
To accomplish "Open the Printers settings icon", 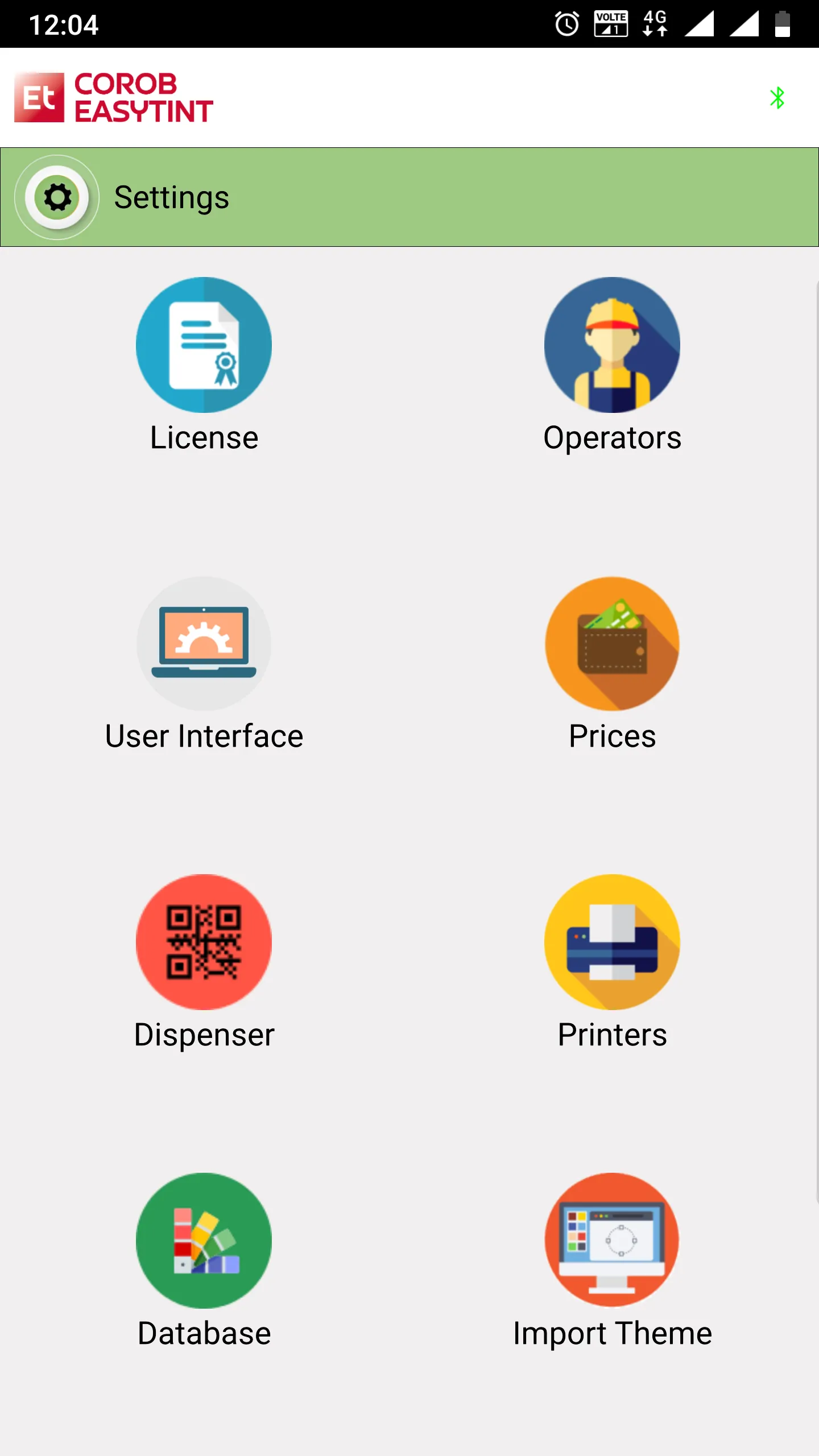I will click(x=612, y=942).
